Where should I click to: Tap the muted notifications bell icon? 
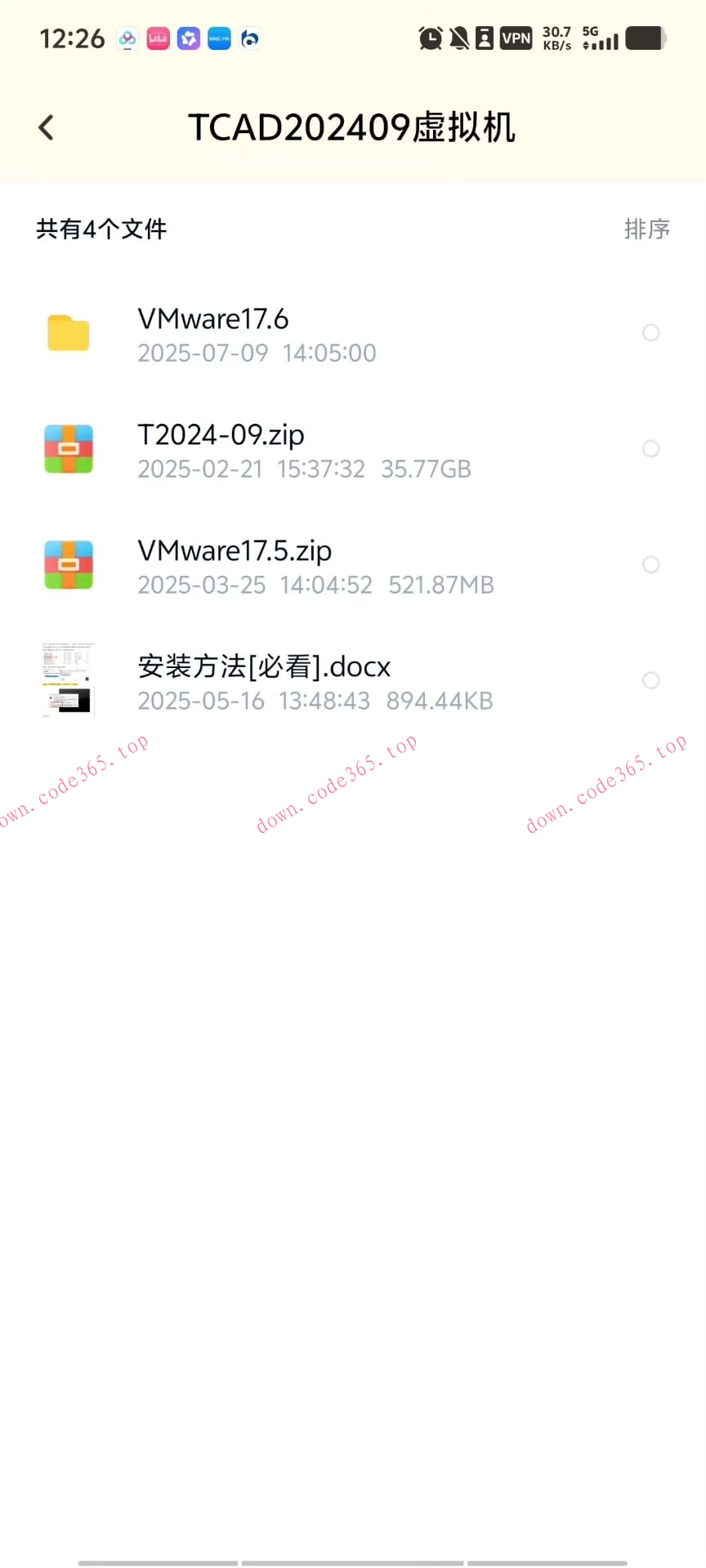click(458, 38)
